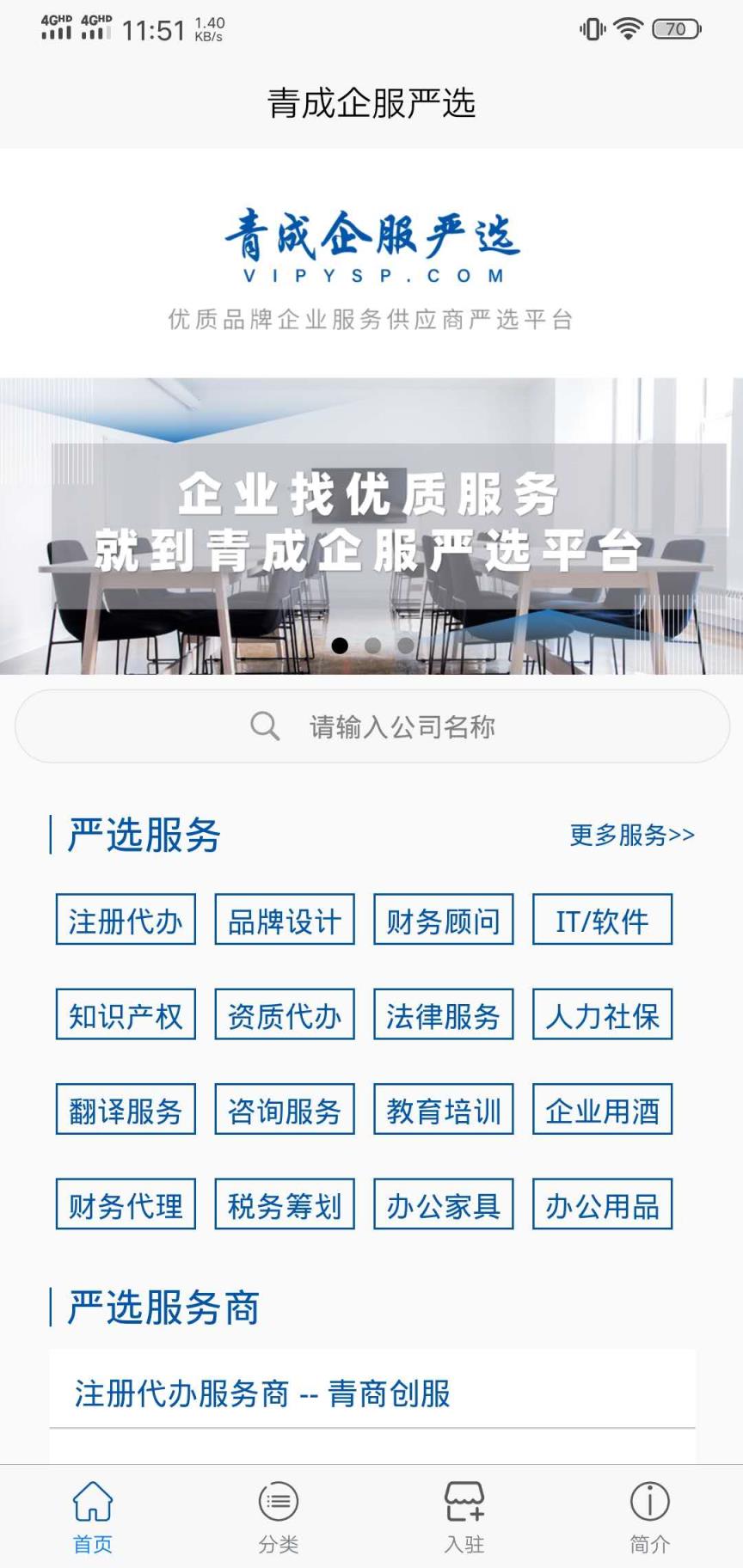Select the second carousel indicator dot
This screenshot has height=1568, width=743.
coord(371,646)
